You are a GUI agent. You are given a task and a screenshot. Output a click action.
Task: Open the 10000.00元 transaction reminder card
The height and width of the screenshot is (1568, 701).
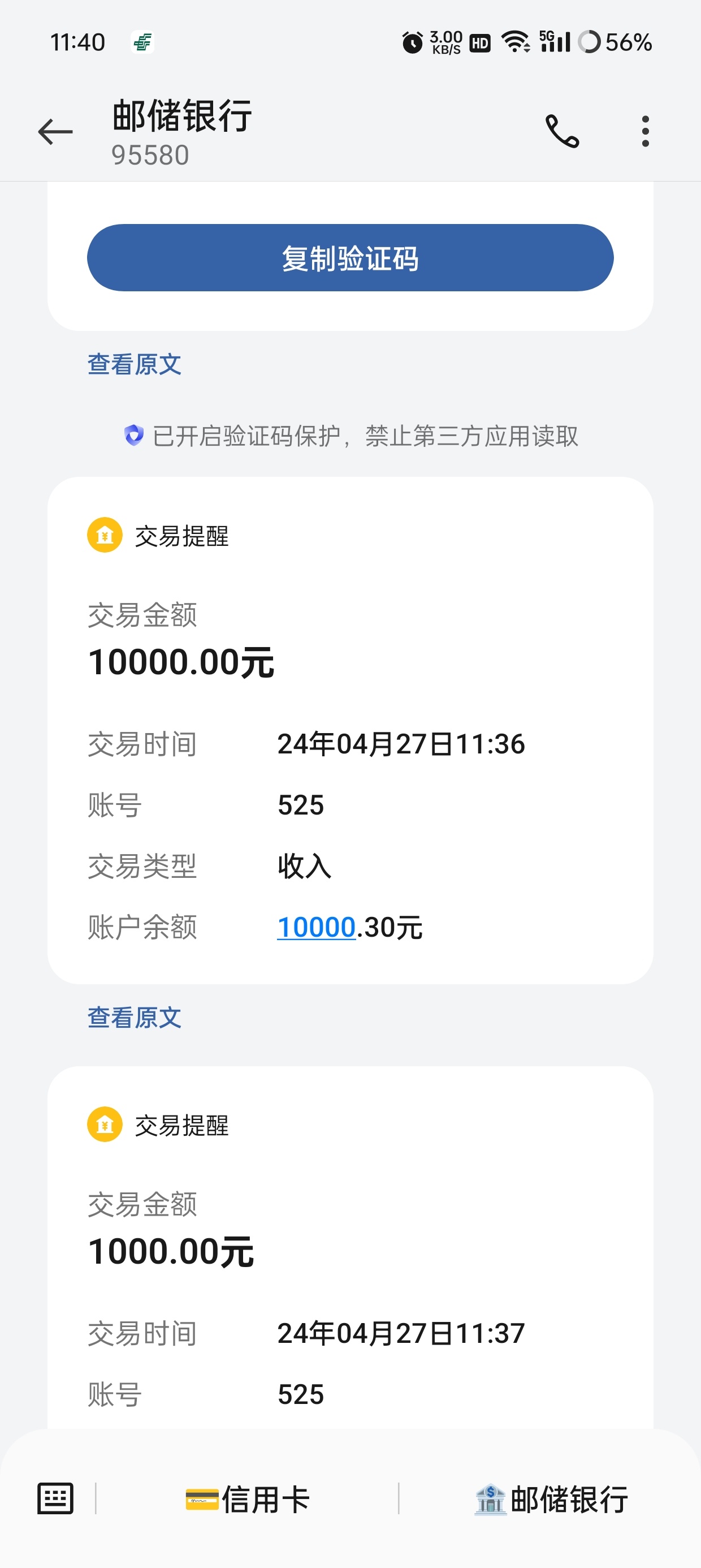click(350, 730)
